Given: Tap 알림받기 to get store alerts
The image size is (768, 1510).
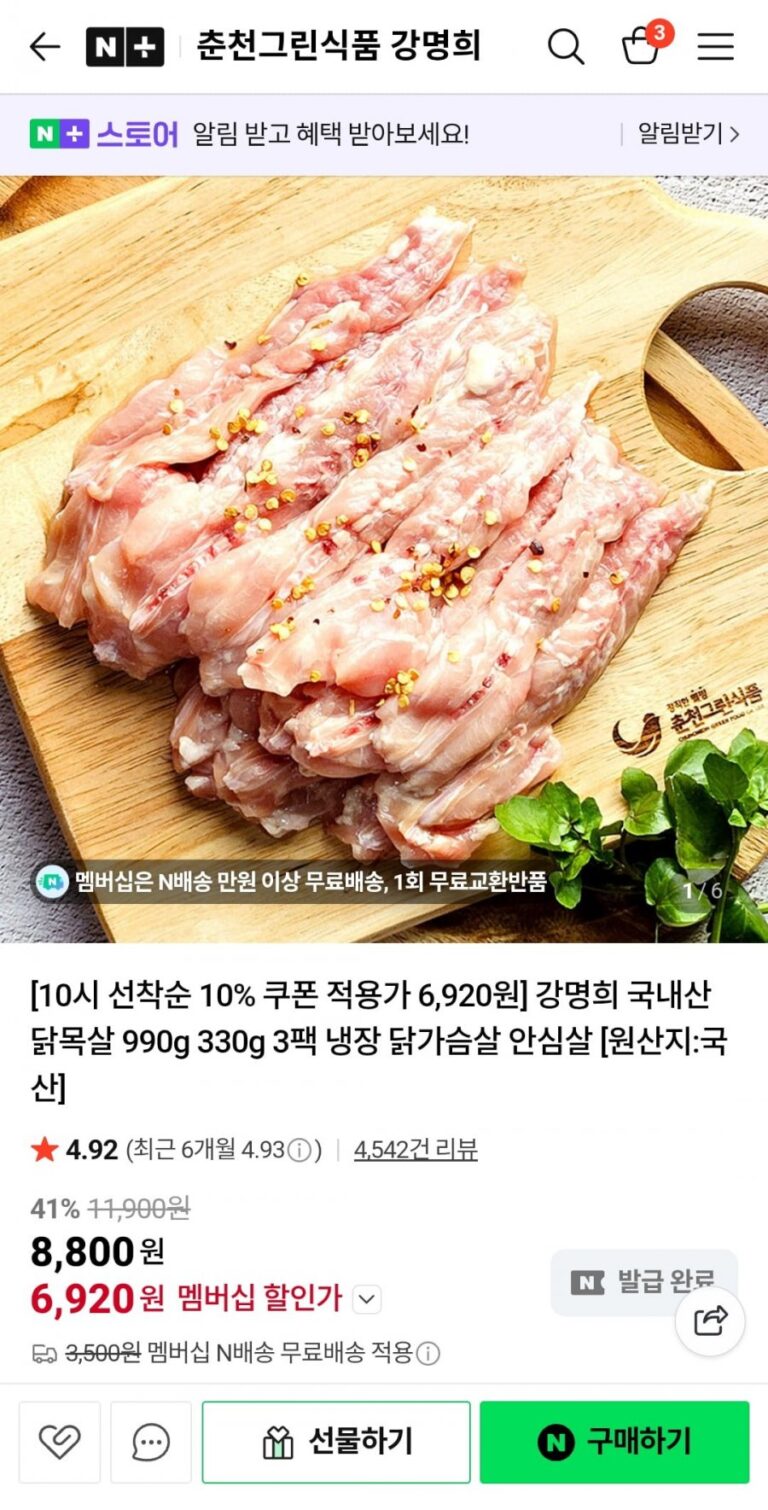Looking at the screenshot, I should tap(688, 134).
